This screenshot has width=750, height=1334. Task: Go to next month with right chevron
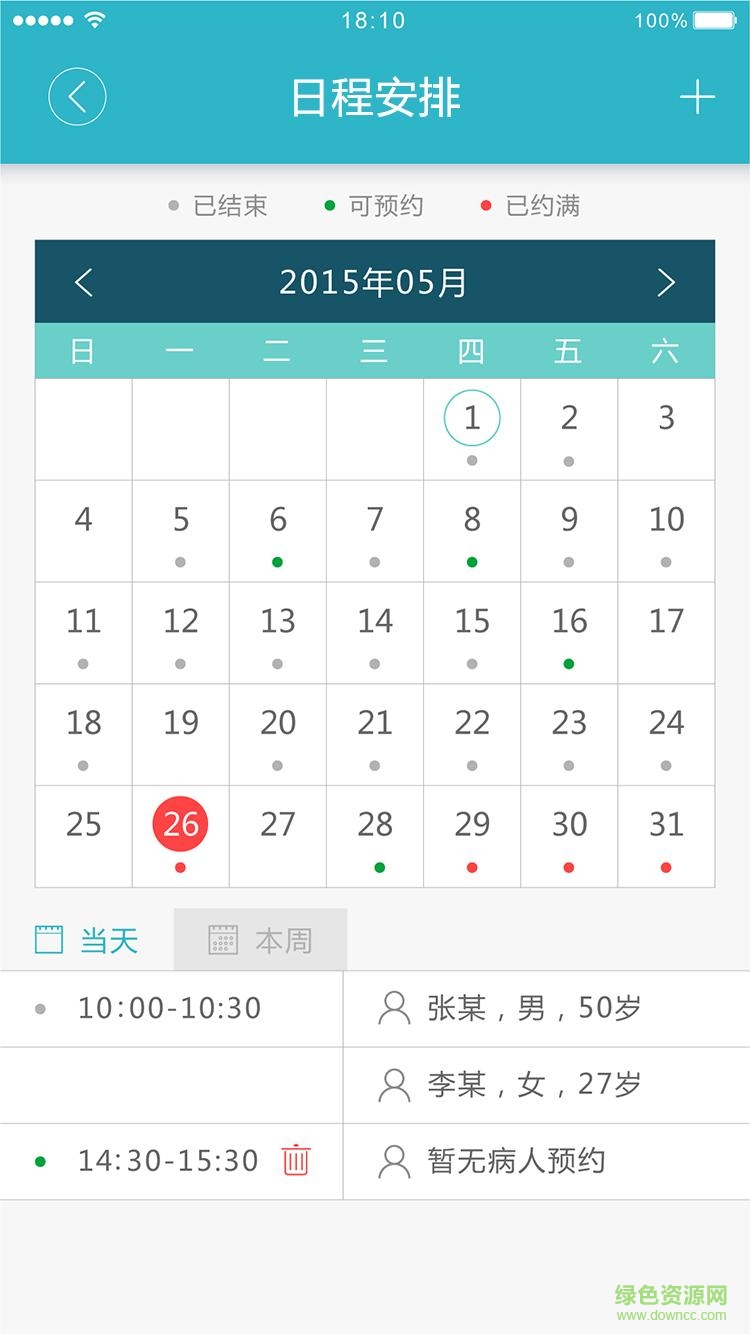point(667,283)
